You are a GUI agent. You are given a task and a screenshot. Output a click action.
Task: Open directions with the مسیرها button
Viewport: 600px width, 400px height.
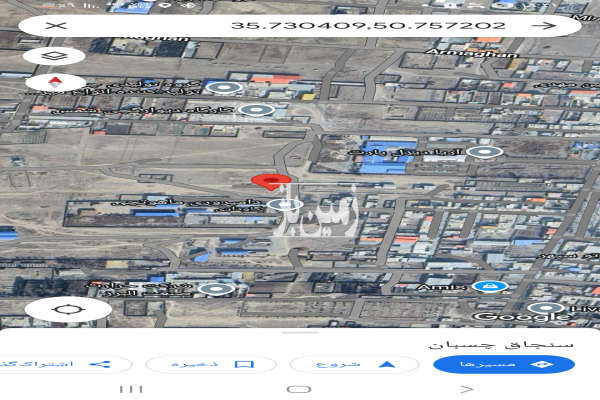[x=504, y=365]
